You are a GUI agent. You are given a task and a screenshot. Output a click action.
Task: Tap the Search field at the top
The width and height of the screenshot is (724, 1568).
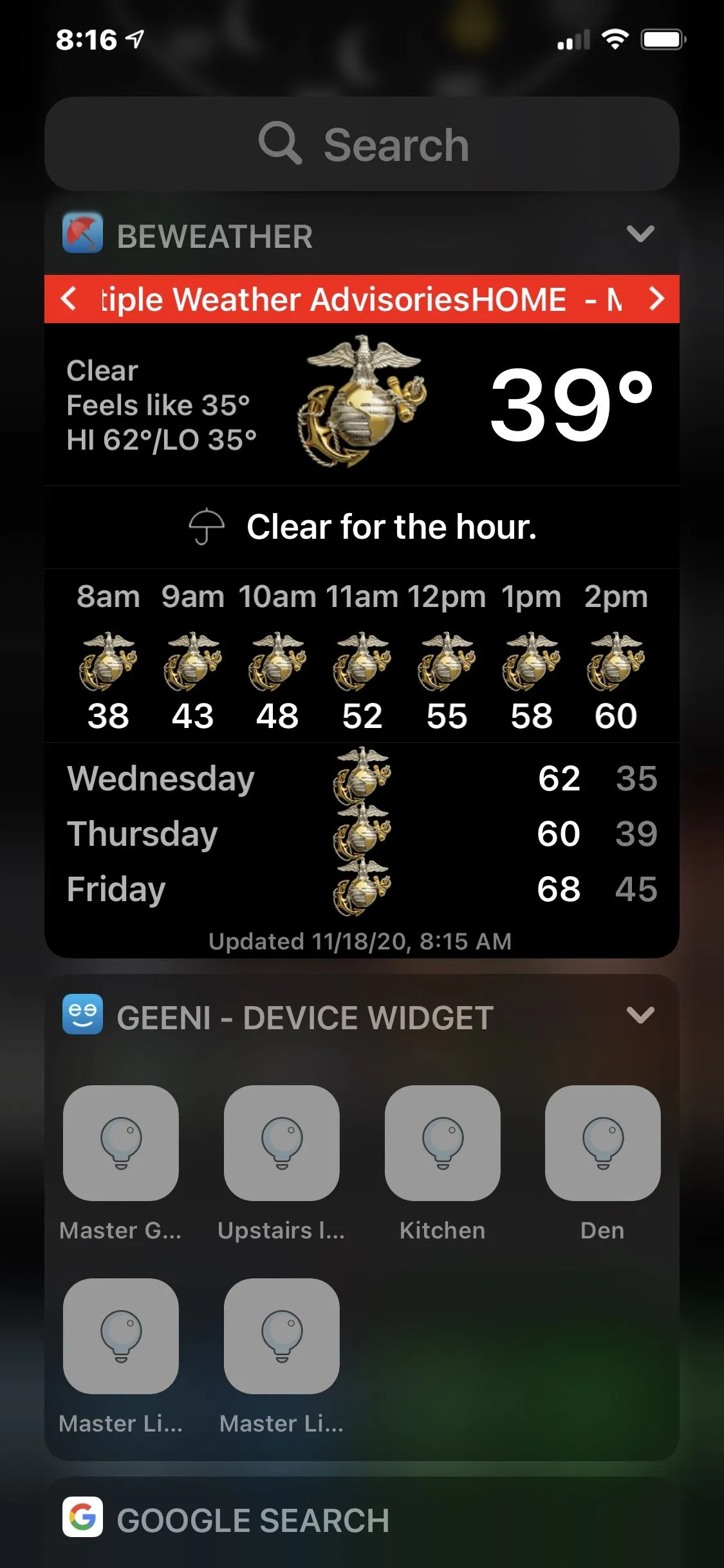(x=362, y=144)
